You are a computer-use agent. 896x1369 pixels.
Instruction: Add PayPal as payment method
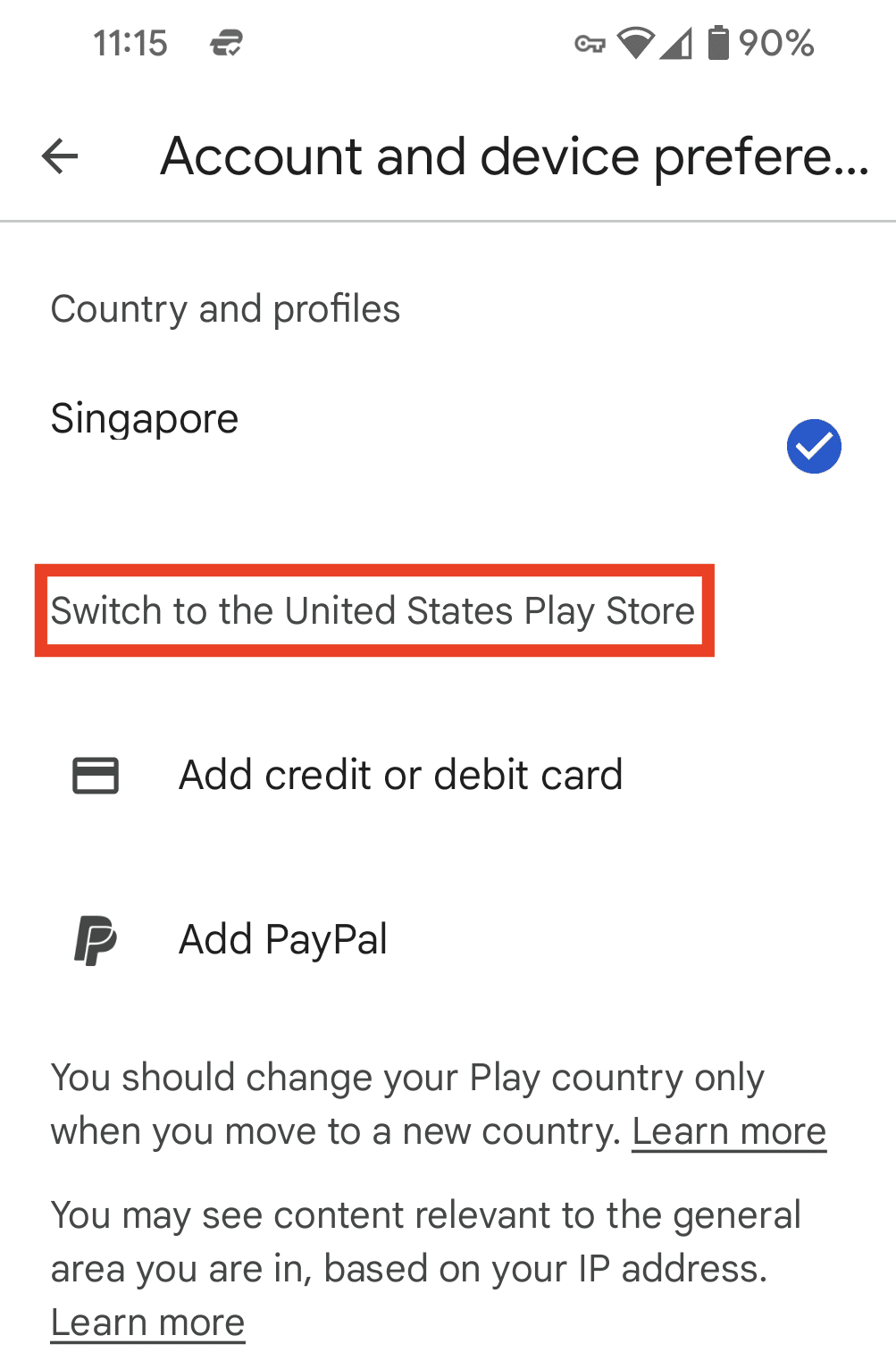[x=282, y=940]
